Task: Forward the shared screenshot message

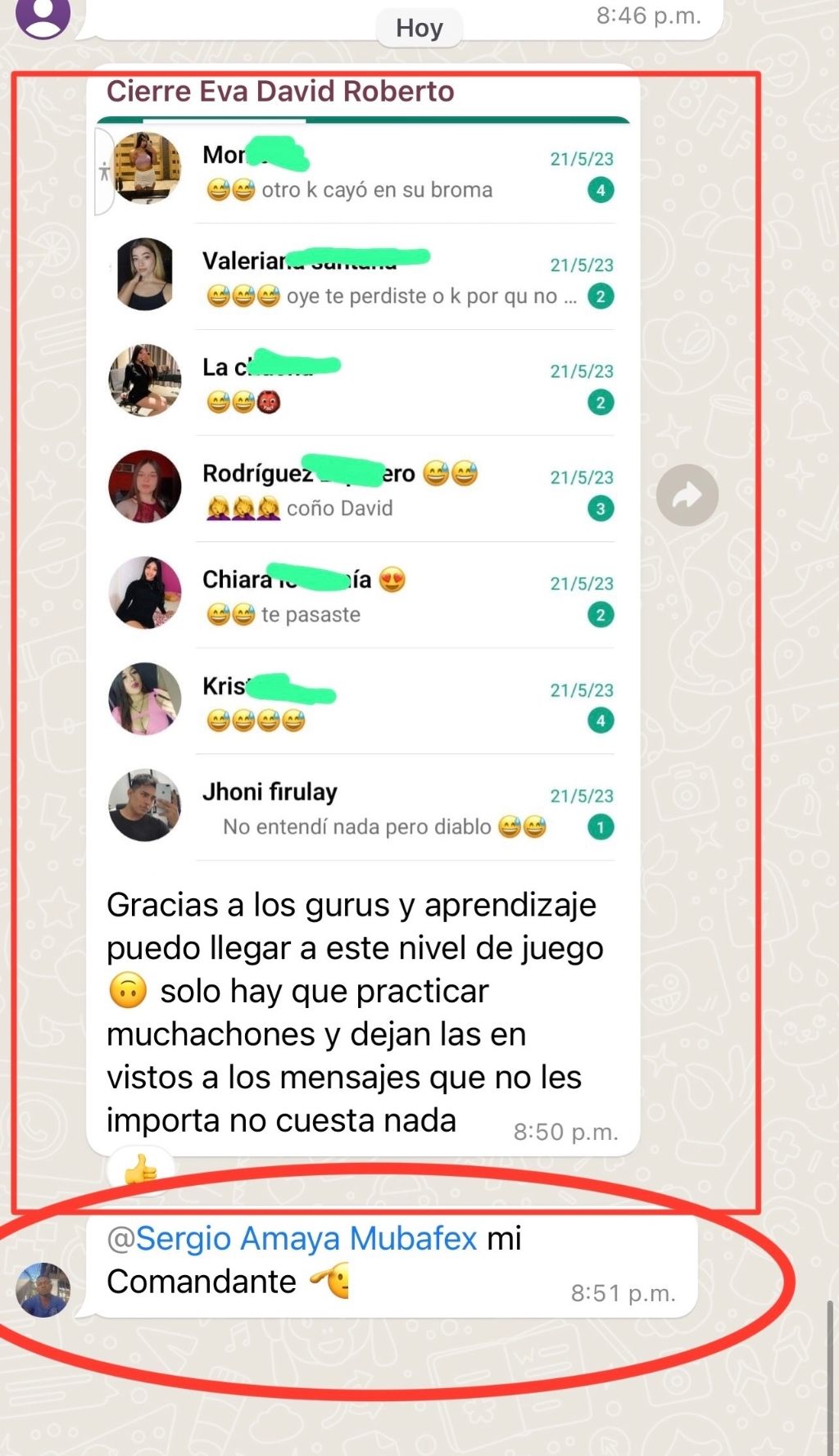Action: 687,495
